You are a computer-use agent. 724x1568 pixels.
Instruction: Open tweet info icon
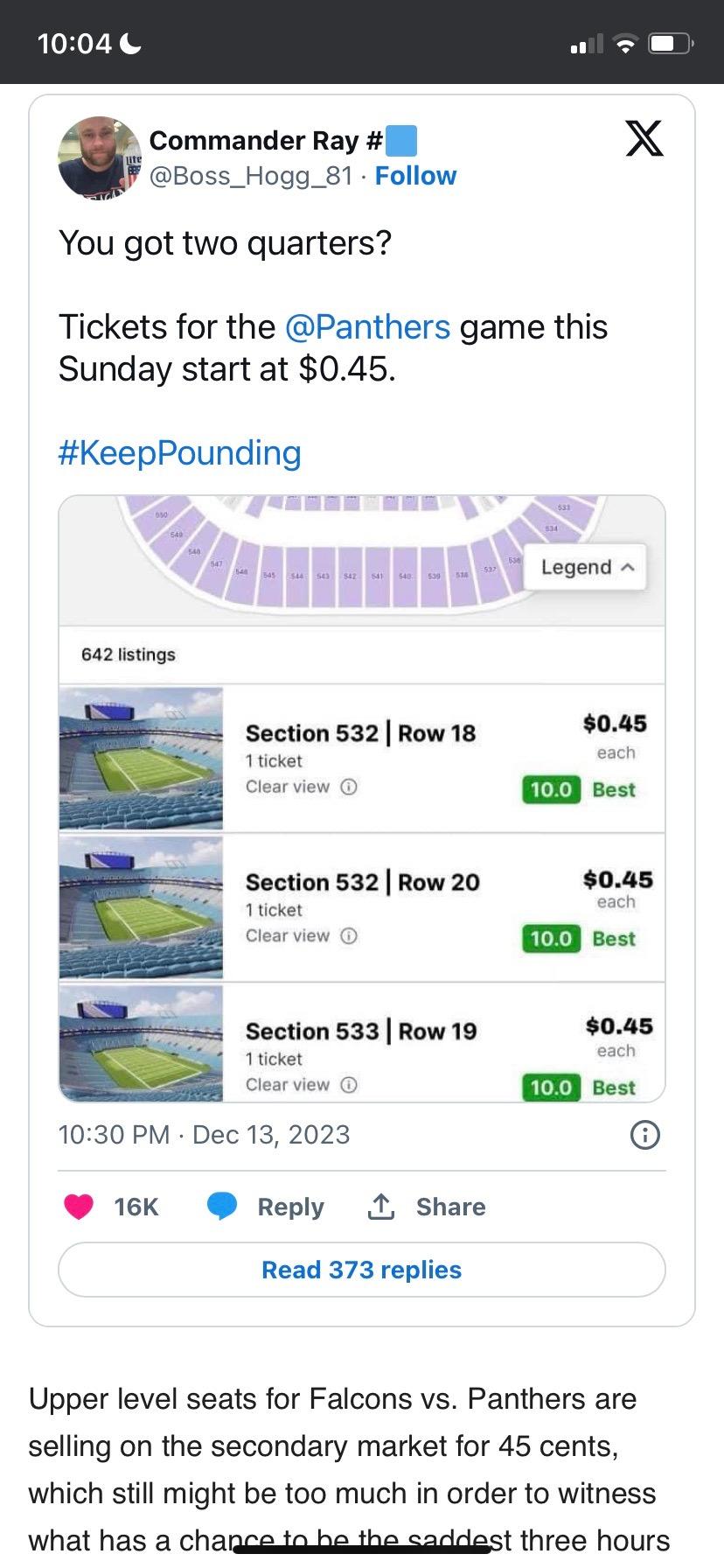pos(645,1135)
